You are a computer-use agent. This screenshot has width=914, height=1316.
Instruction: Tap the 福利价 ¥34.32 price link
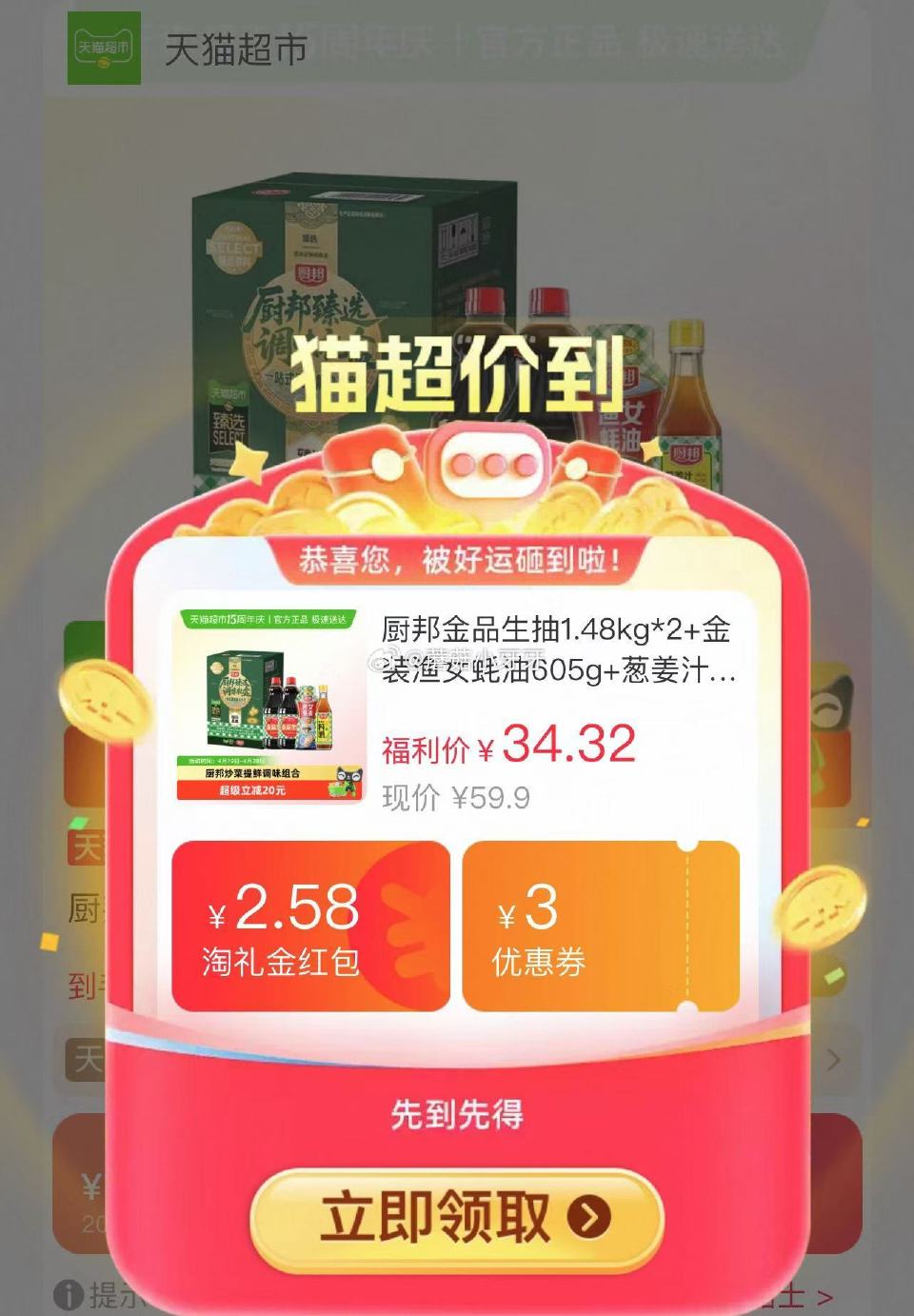pyautogui.click(x=505, y=749)
